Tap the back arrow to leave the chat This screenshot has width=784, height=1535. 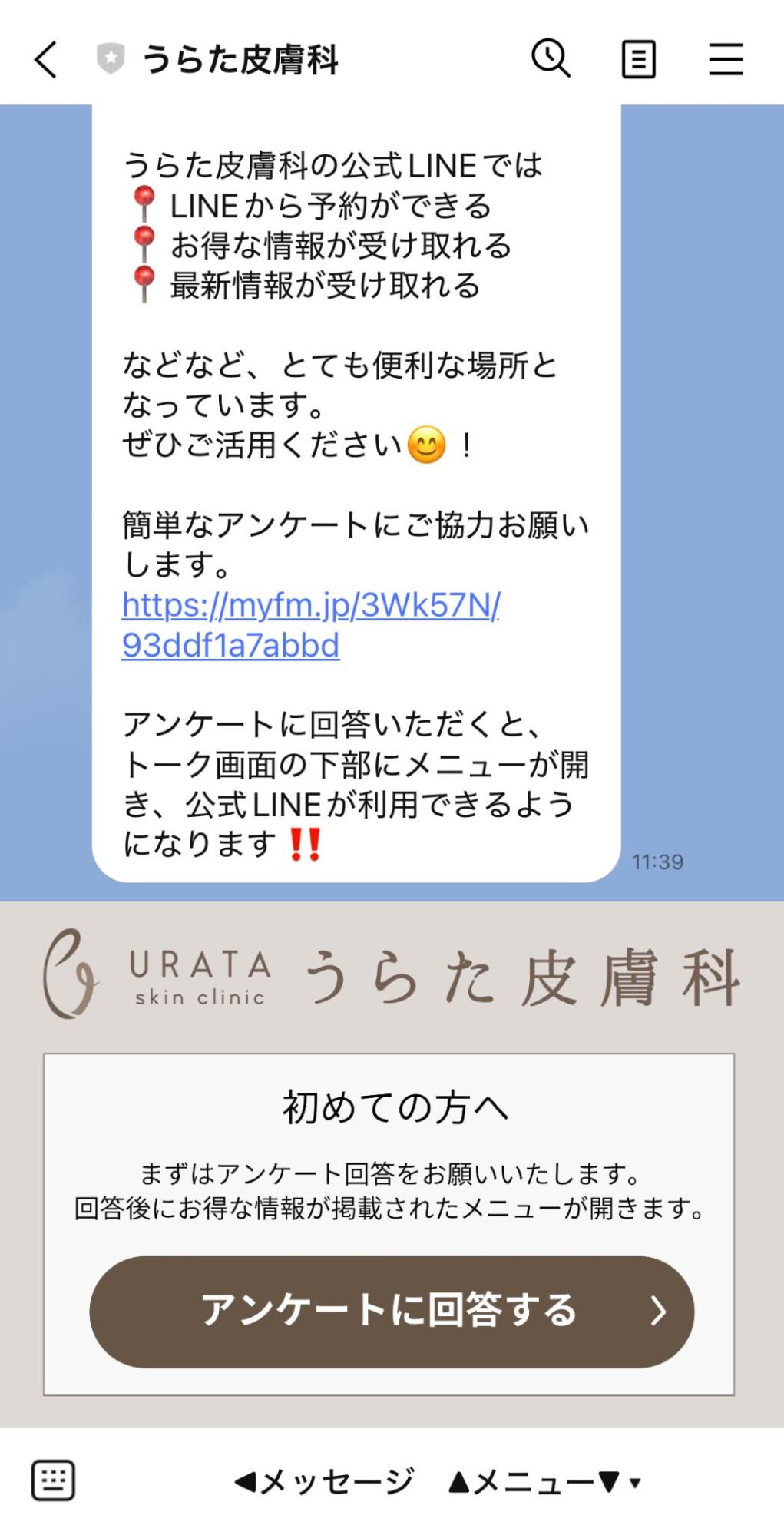click(46, 58)
